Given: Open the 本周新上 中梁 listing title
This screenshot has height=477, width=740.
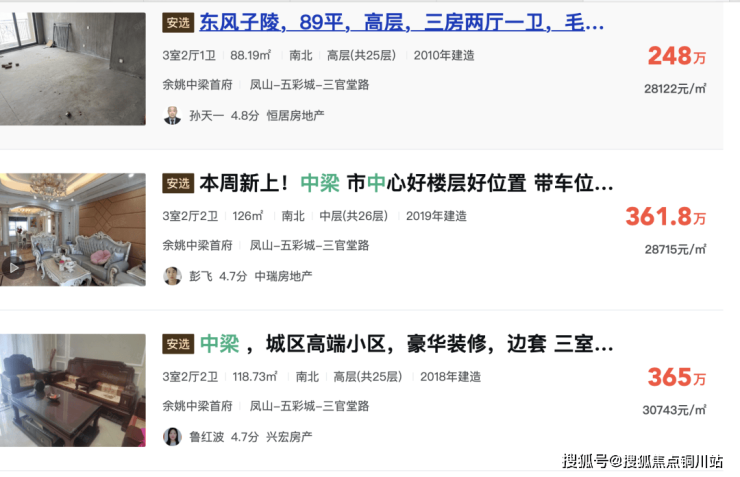Looking at the screenshot, I should pyautogui.click(x=405, y=183).
